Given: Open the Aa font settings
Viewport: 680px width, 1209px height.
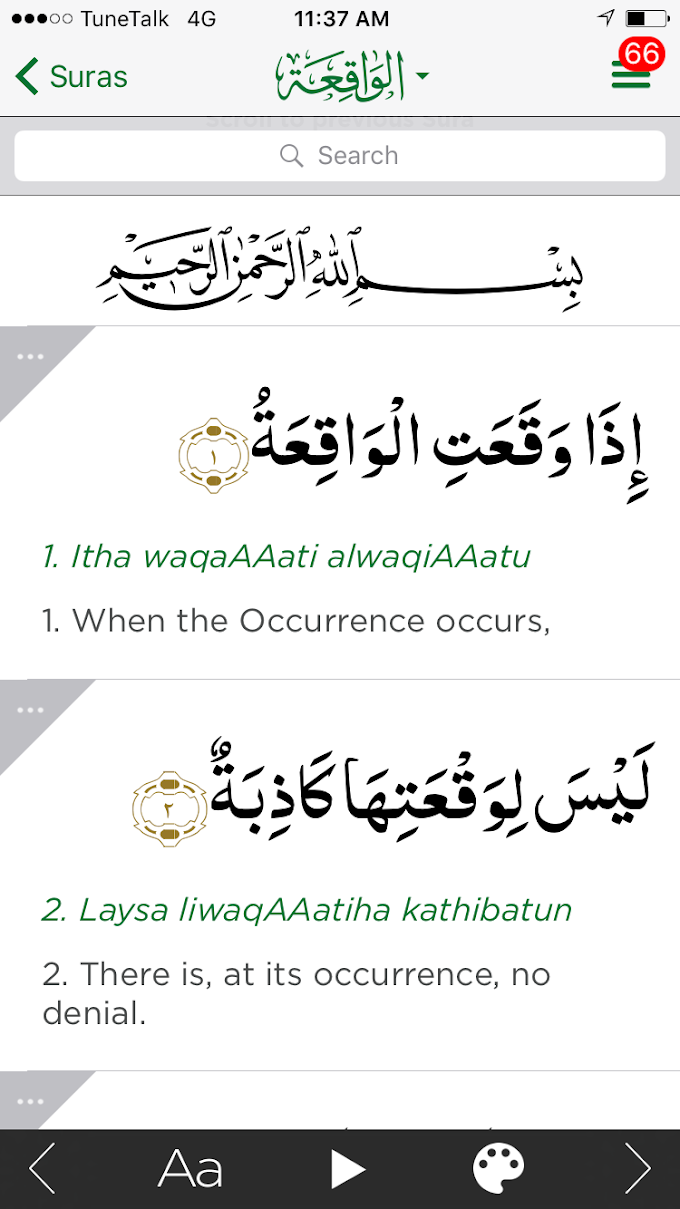Looking at the screenshot, I should point(190,1168).
